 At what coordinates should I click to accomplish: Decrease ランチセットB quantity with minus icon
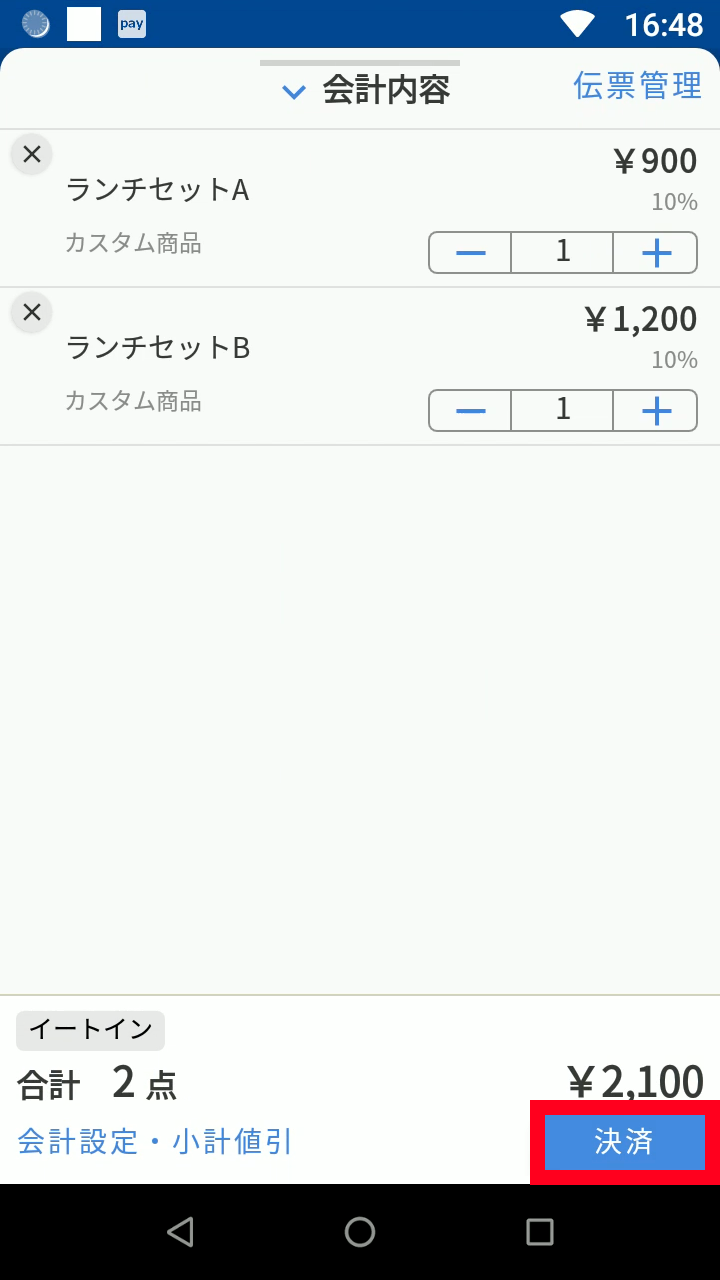pyautogui.click(x=468, y=410)
